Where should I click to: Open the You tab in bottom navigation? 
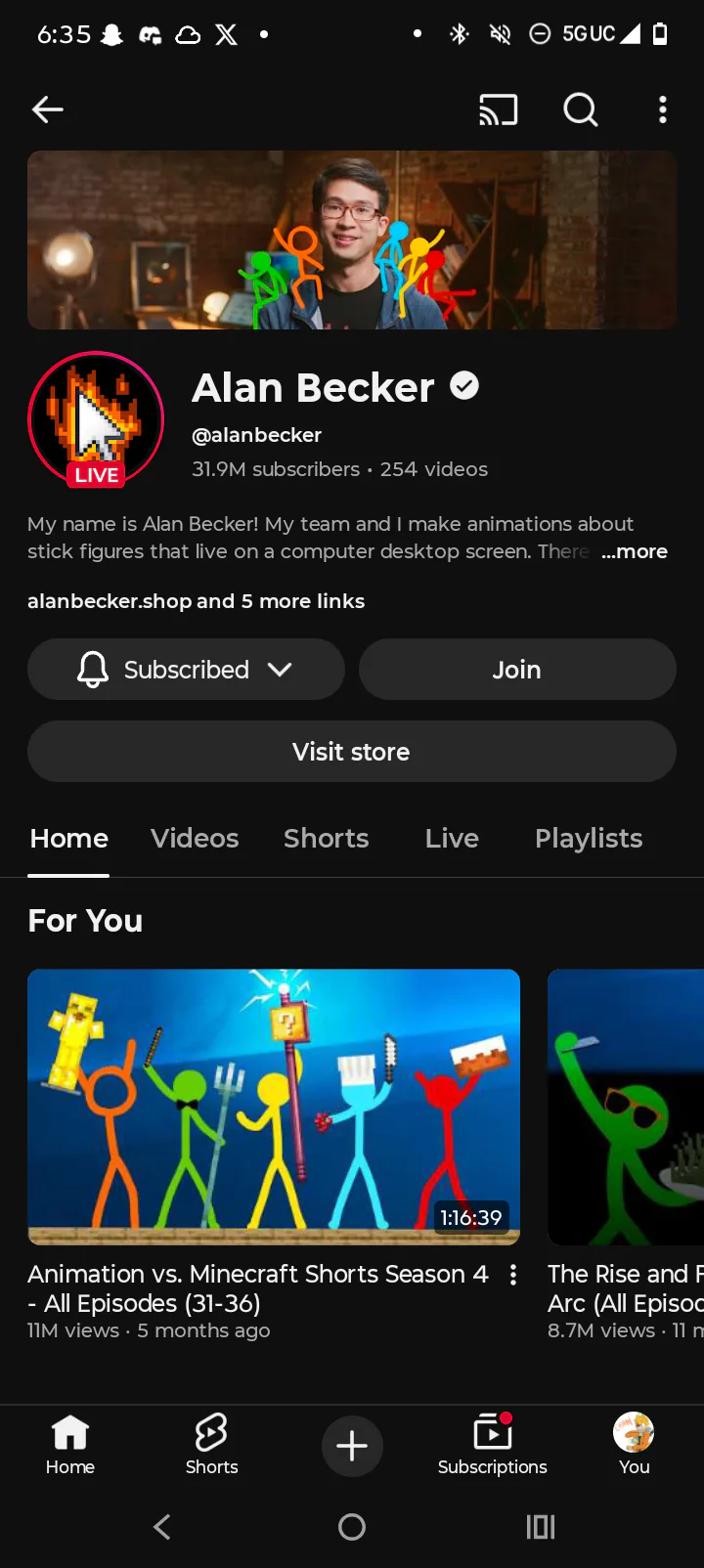(x=634, y=1446)
